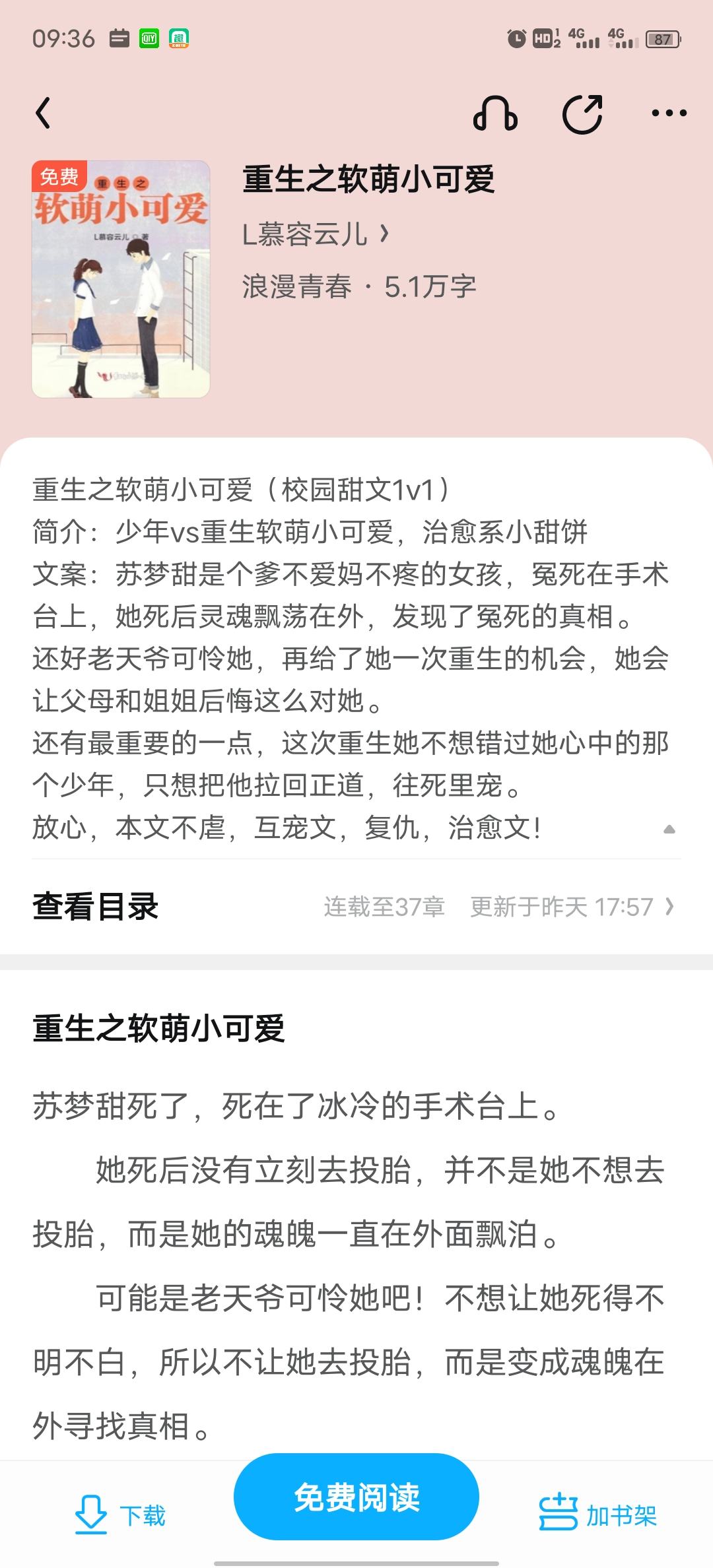Collapse the book synopsis

(x=669, y=830)
